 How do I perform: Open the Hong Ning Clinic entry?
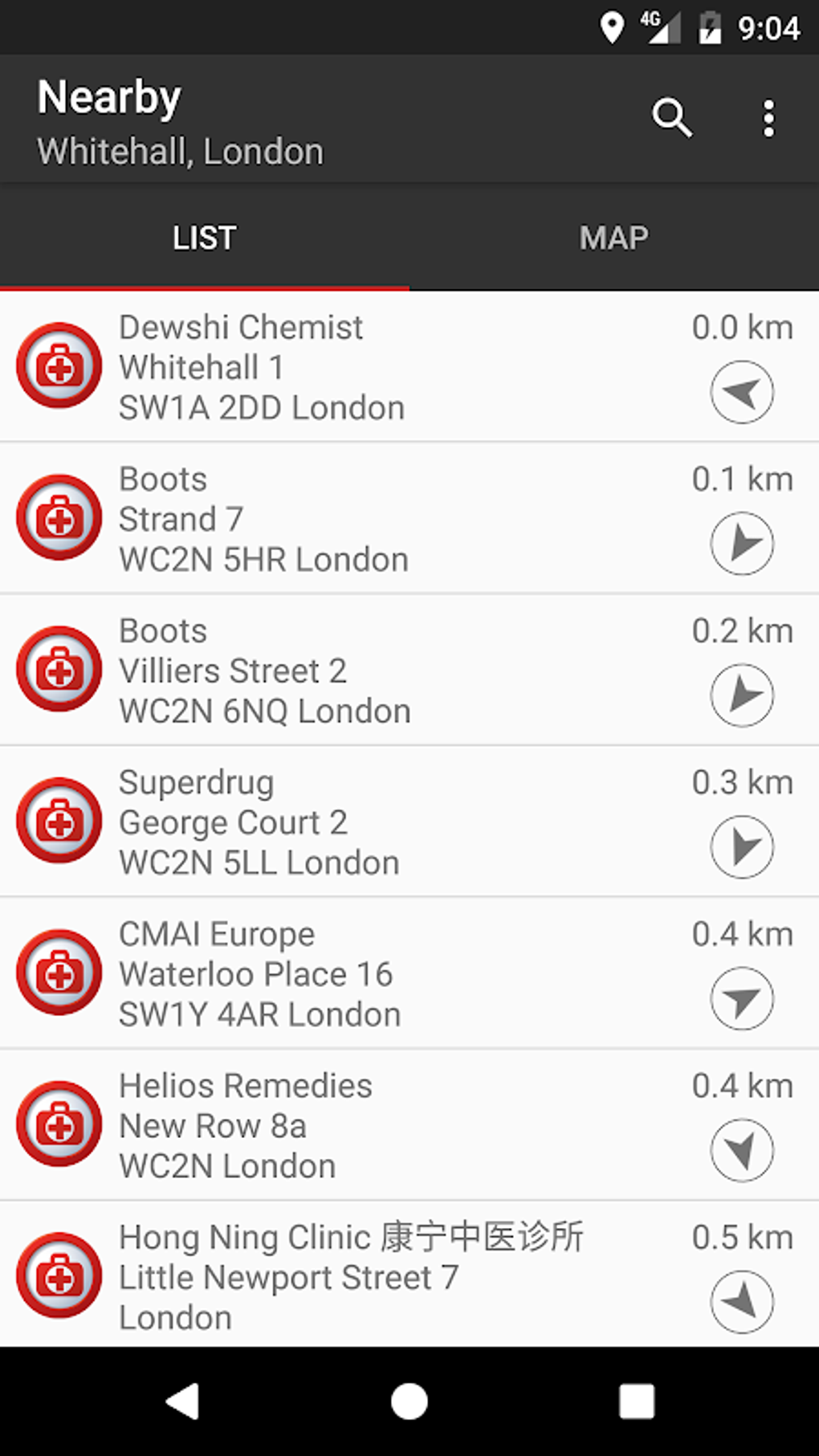409,1275
